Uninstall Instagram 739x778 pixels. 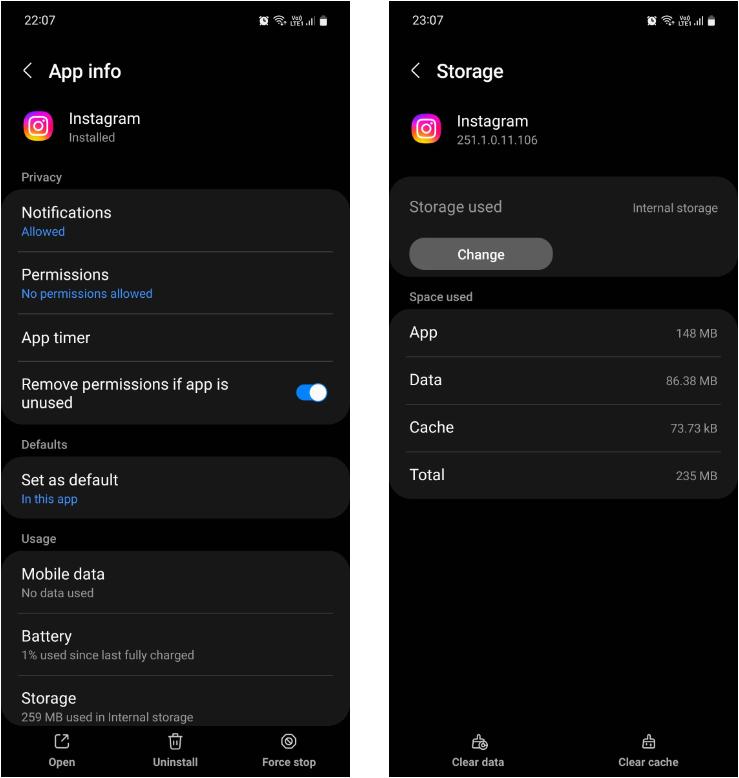pyautogui.click(x=175, y=749)
